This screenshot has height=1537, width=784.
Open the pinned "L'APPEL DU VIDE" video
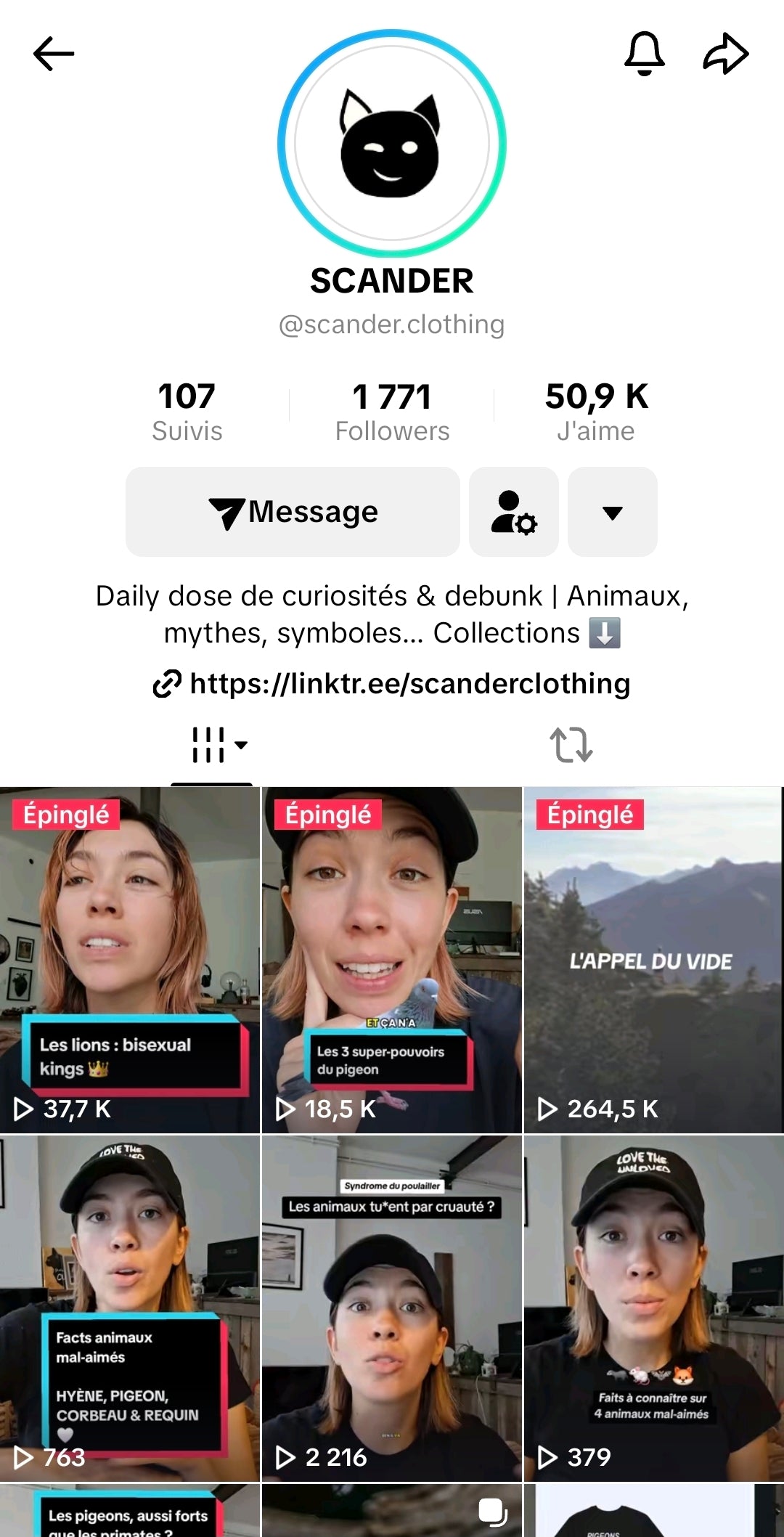point(653,958)
